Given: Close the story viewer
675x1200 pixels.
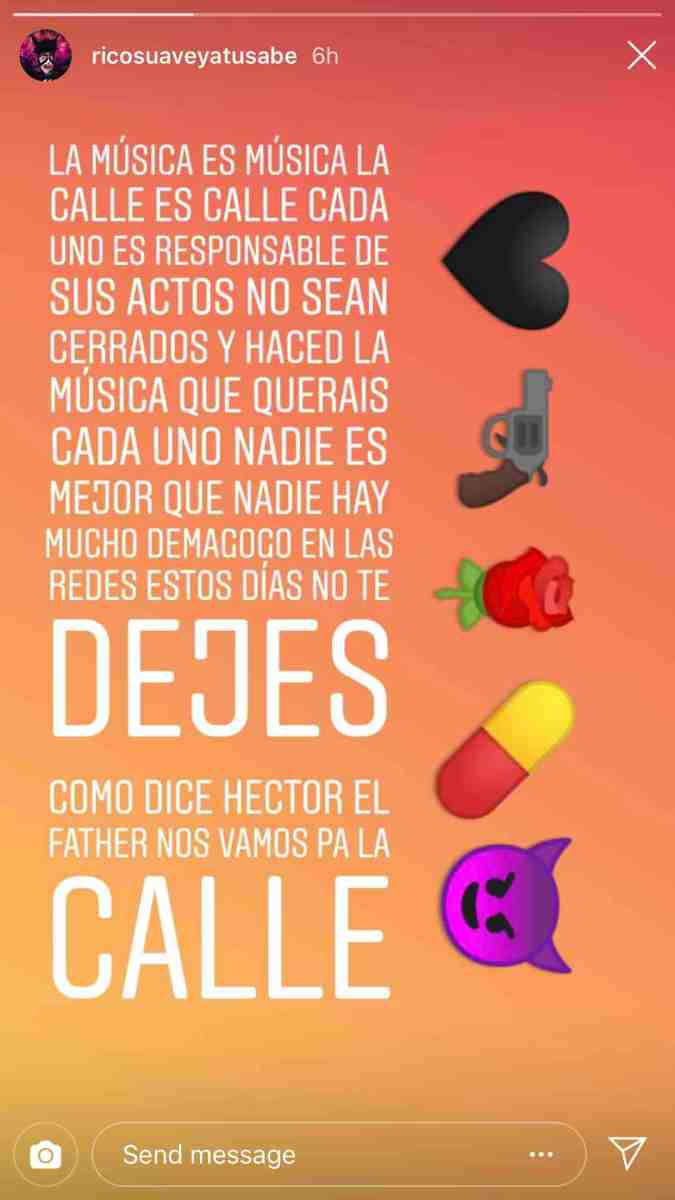Looking at the screenshot, I should [641, 56].
